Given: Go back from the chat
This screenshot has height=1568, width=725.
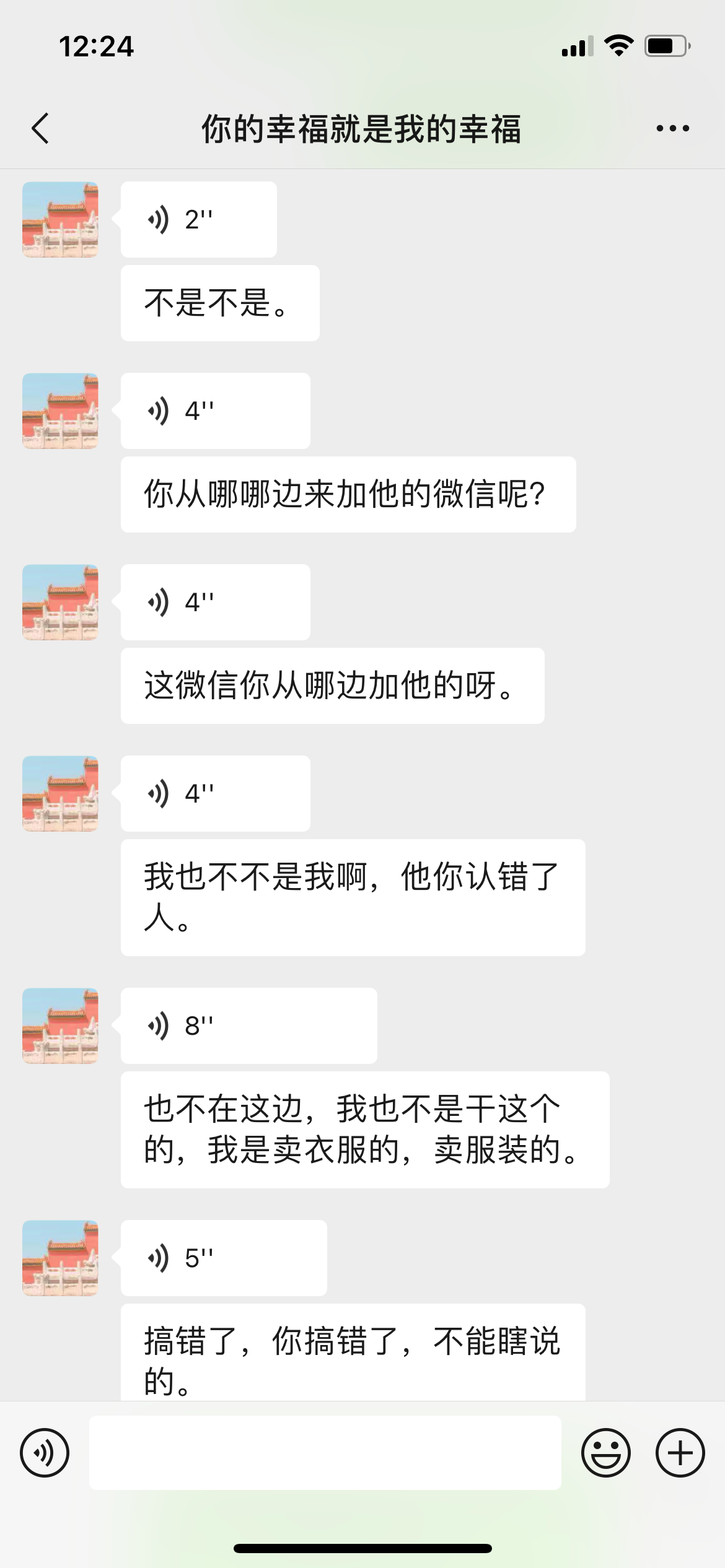Looking at the screenshot, I should 41,129.
